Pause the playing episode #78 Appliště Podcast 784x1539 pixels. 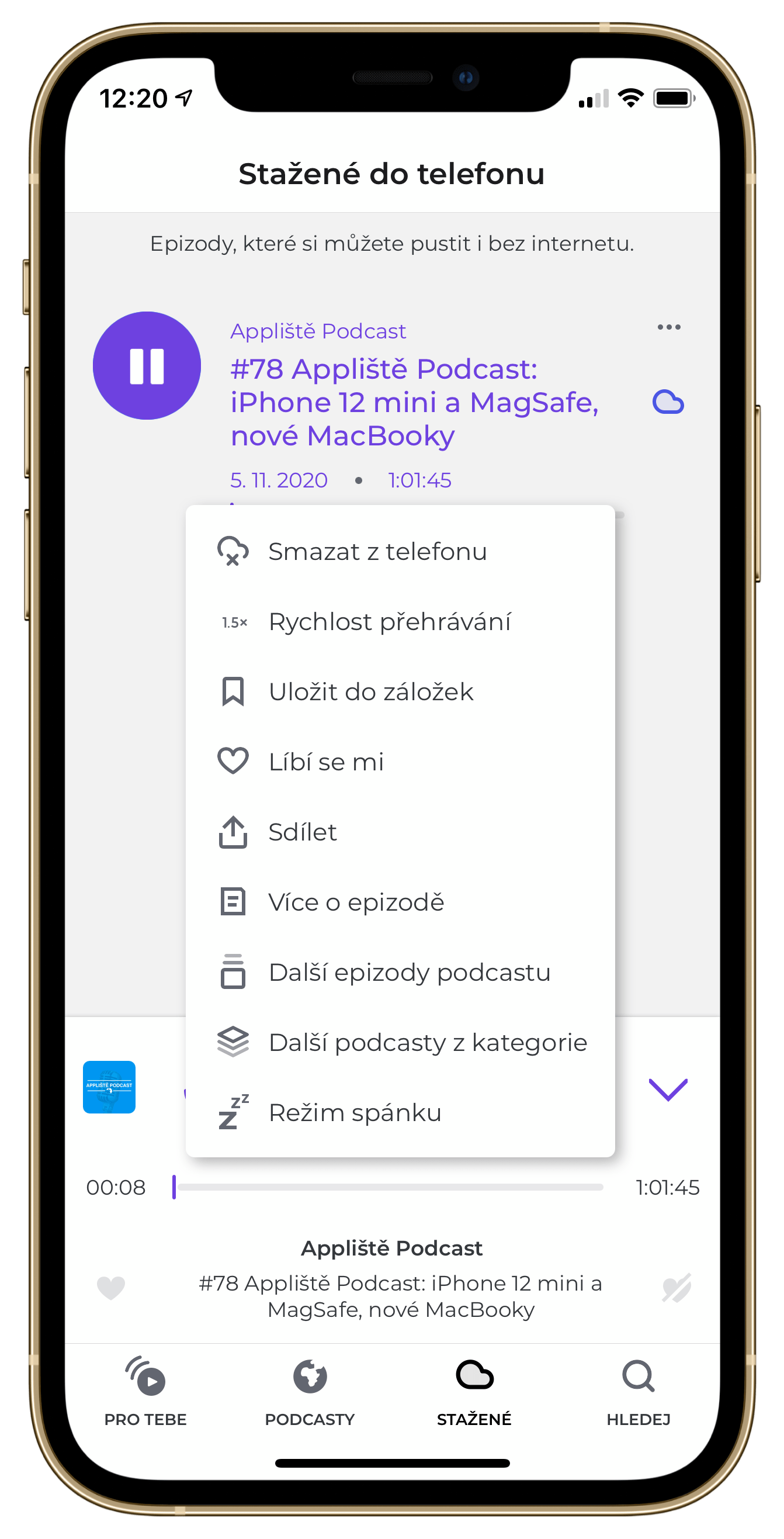(146, 366)
